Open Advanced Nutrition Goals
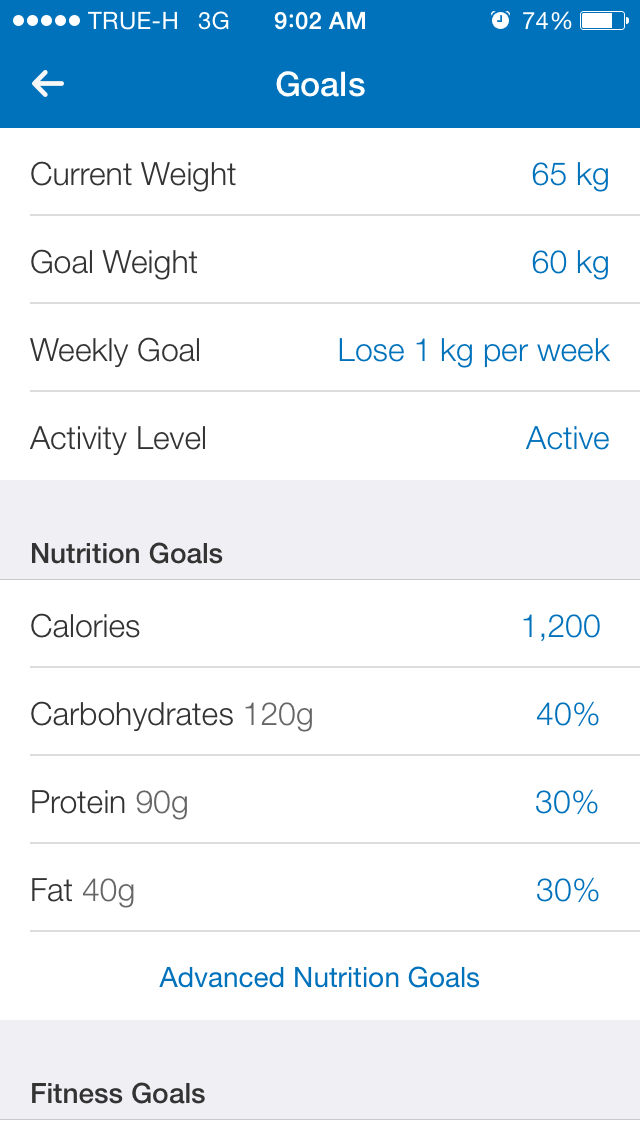Viewport: 640px width, 1136px height. [320, 977]
